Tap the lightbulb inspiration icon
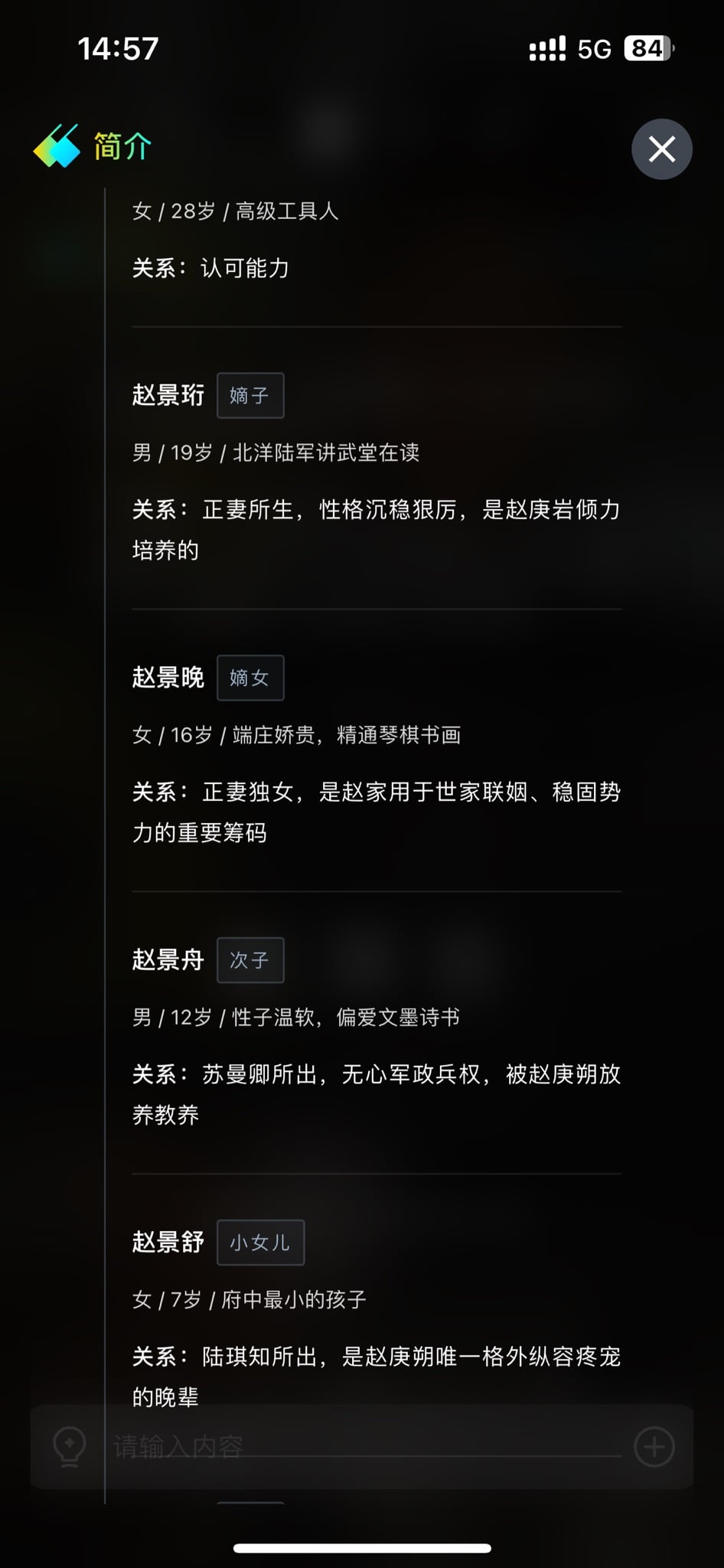The height and width of the screenshot is (1568, 724). coord(70,1447)
